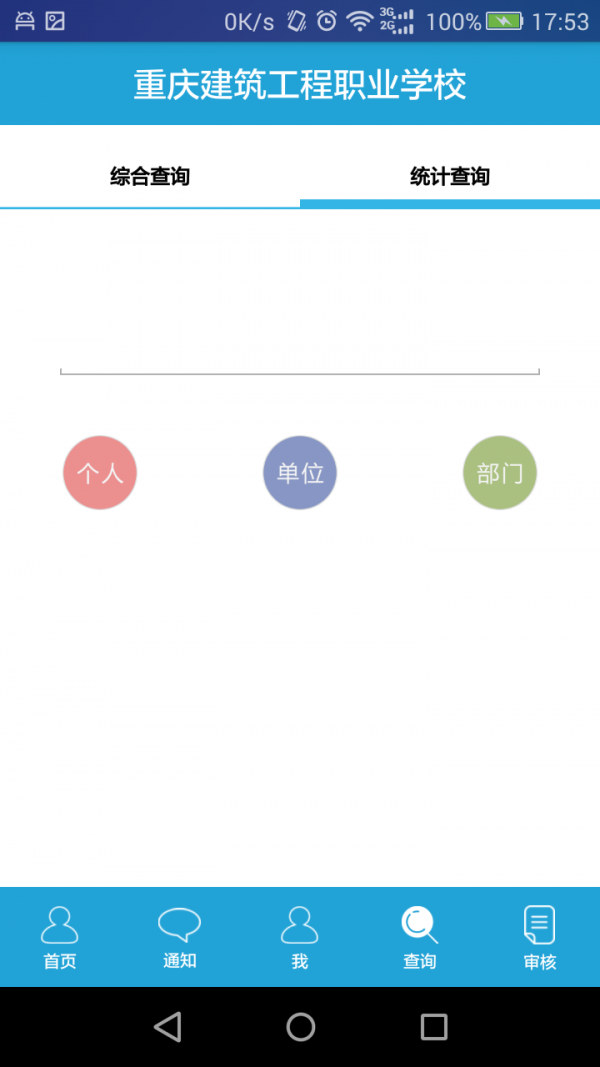Select the 部门 circle button
This screenshot has height=1067, width=600.
[500, 472]
